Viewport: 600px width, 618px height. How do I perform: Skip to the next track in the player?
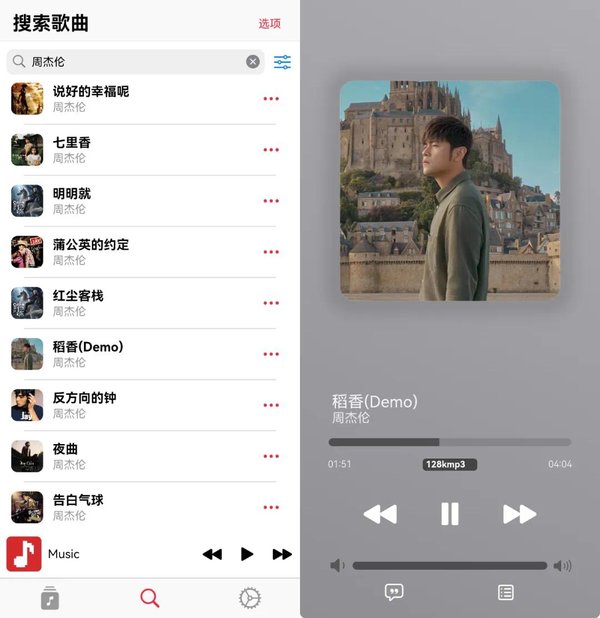coord(519,514)
